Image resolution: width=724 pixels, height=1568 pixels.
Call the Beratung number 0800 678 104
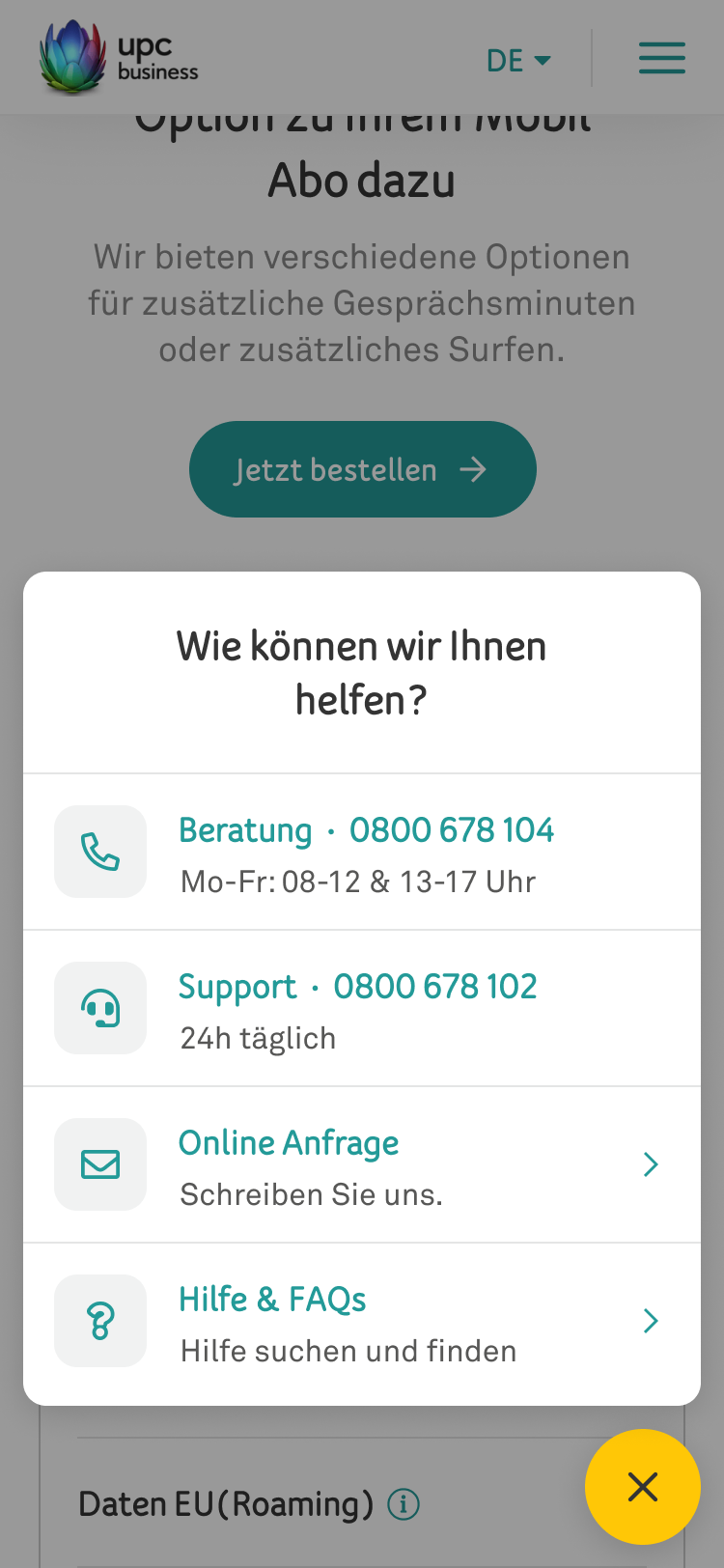click(x=452, y=829)
